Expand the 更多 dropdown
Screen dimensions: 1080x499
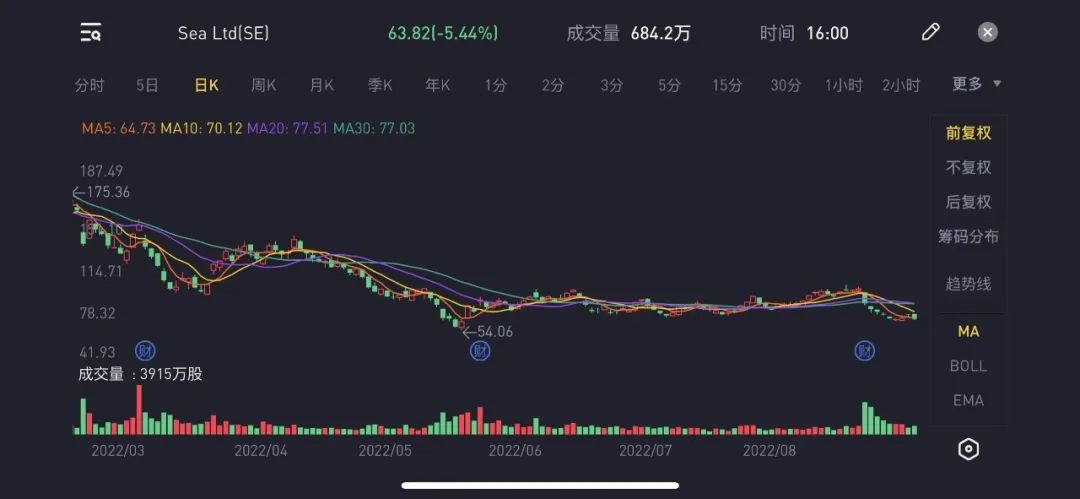coord(976,84)
